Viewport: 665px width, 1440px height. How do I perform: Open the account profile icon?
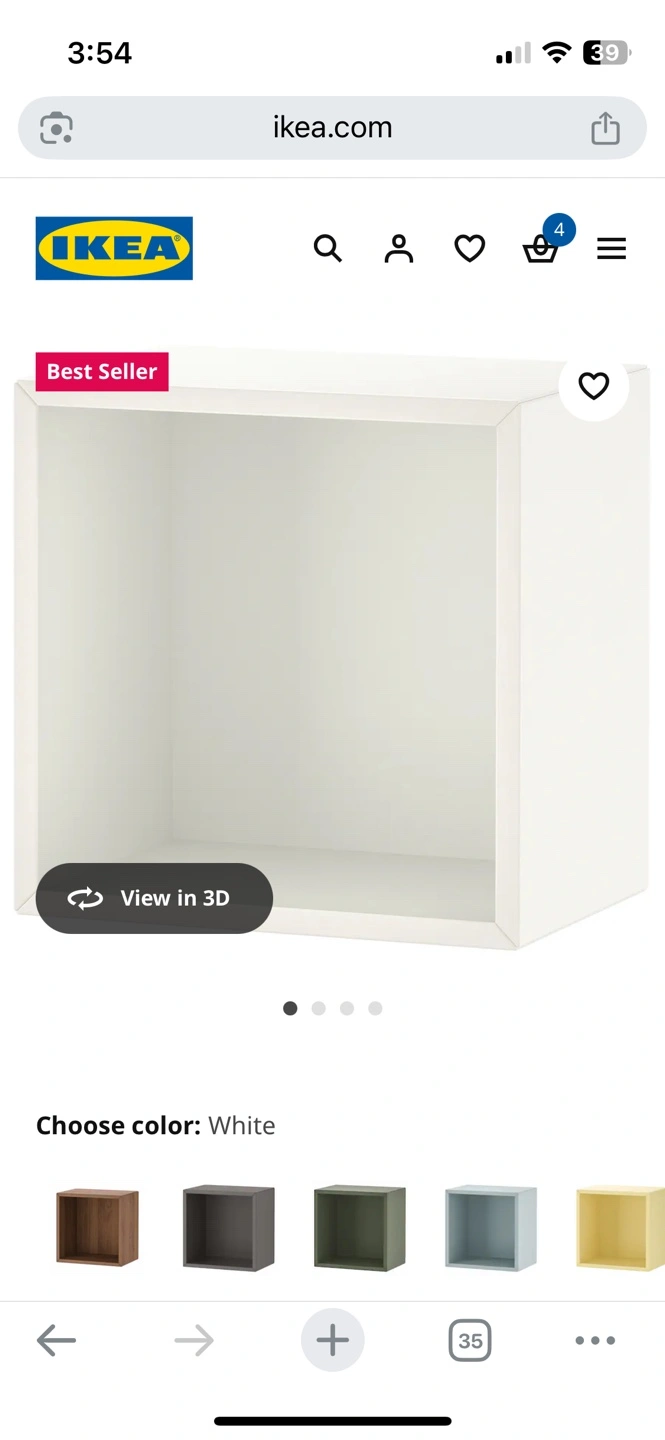(x=399, y=248)
